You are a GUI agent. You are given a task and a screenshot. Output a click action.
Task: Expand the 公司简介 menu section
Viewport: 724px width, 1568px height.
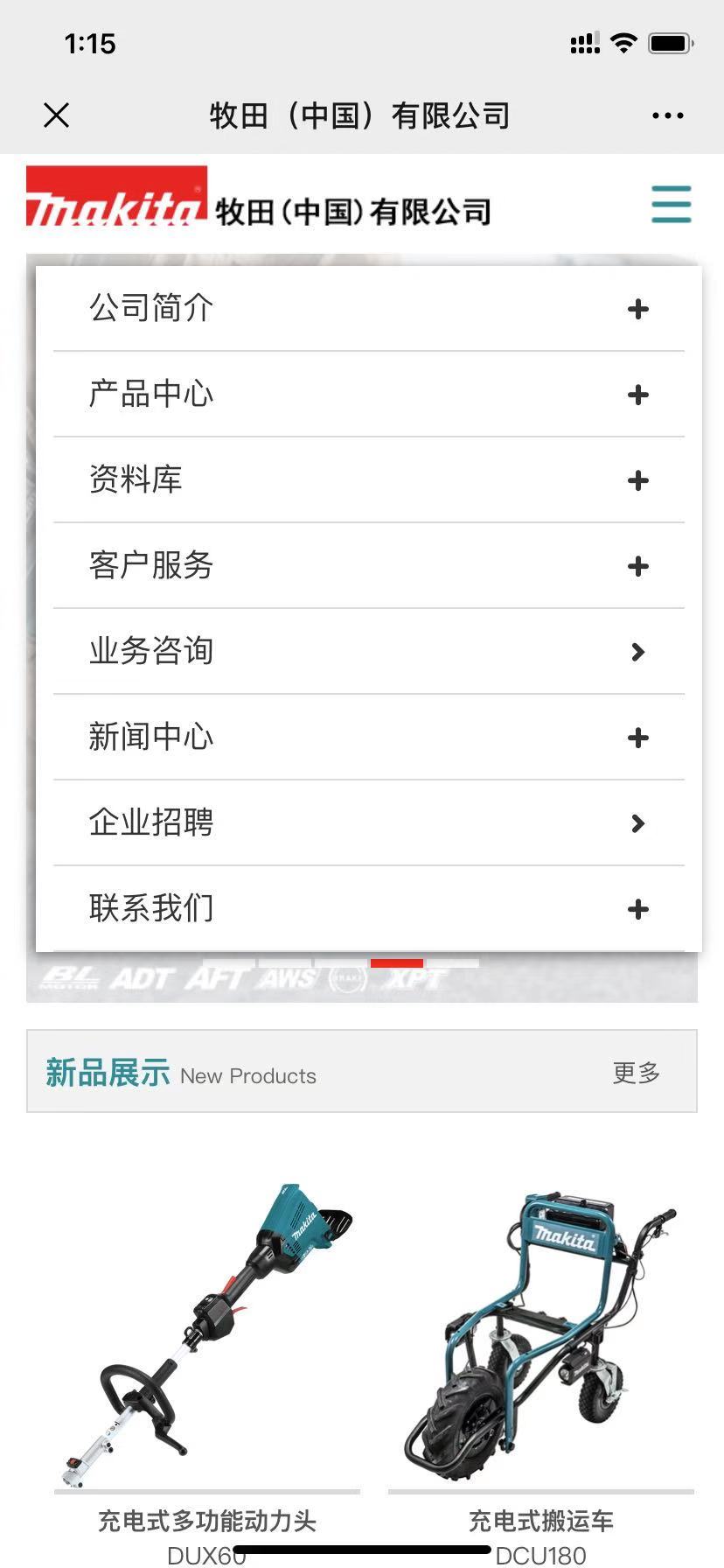pyautogui.click(x=637, y=309)
